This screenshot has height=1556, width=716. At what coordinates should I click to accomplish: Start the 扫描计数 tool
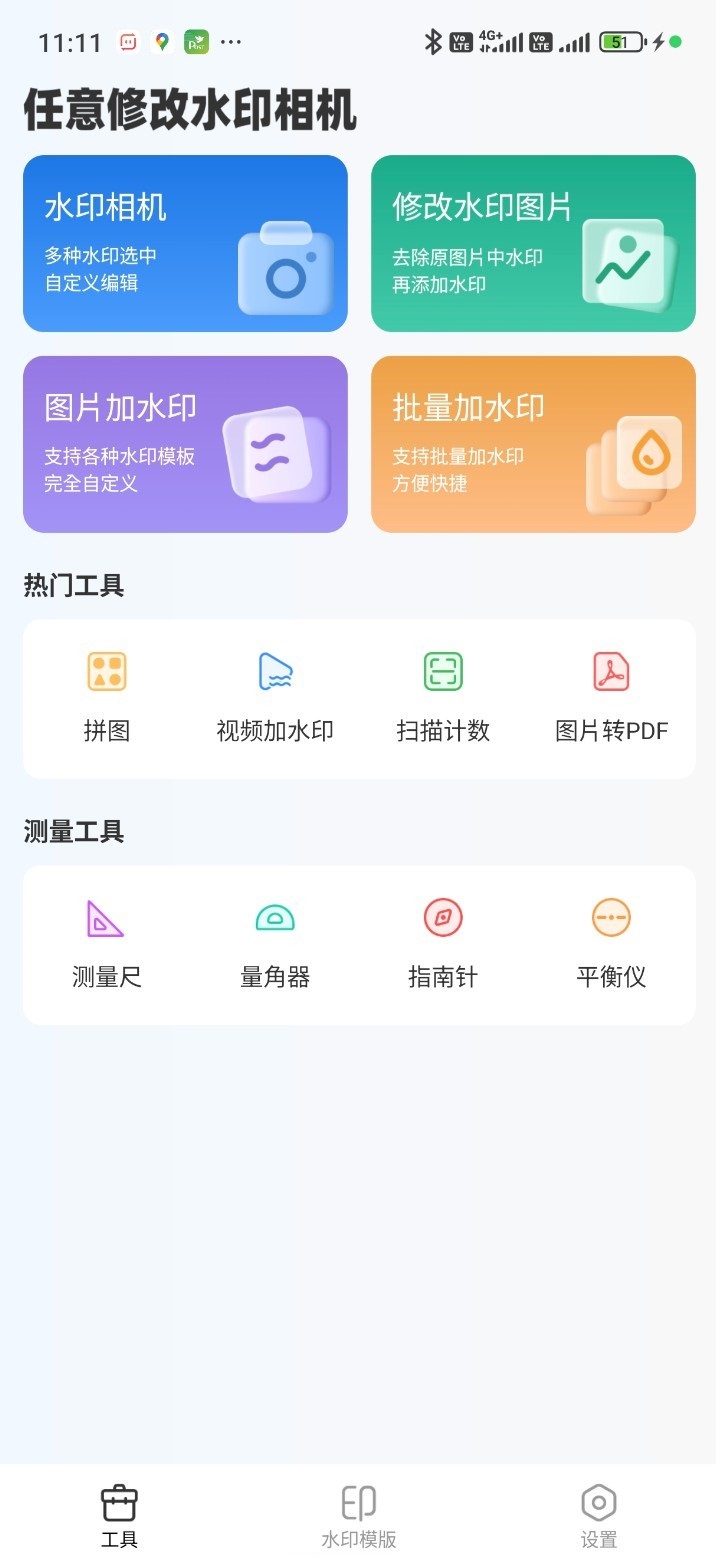pos(443,696)
